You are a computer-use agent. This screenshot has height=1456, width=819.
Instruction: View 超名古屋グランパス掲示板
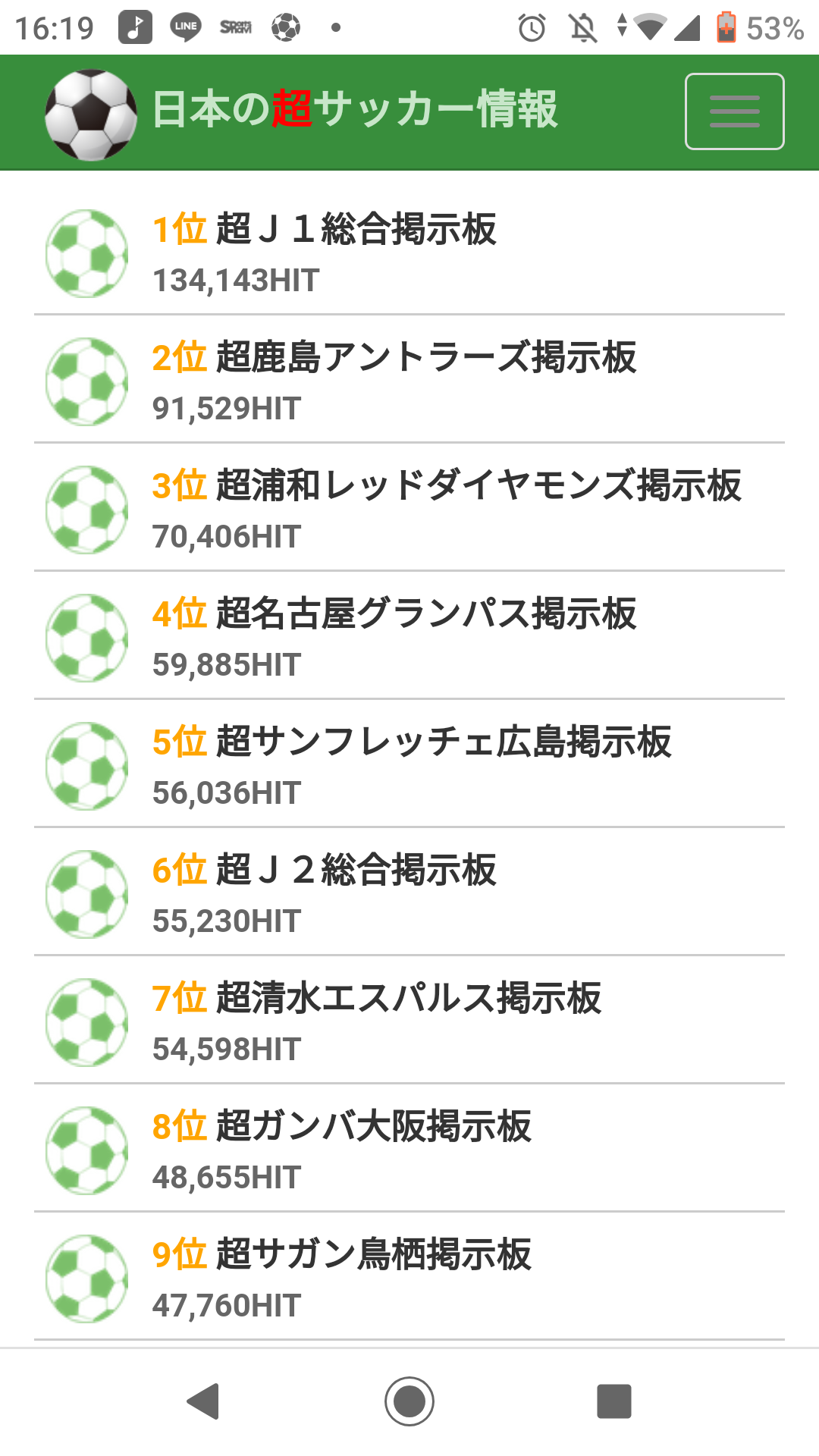[x=425, y=613]
